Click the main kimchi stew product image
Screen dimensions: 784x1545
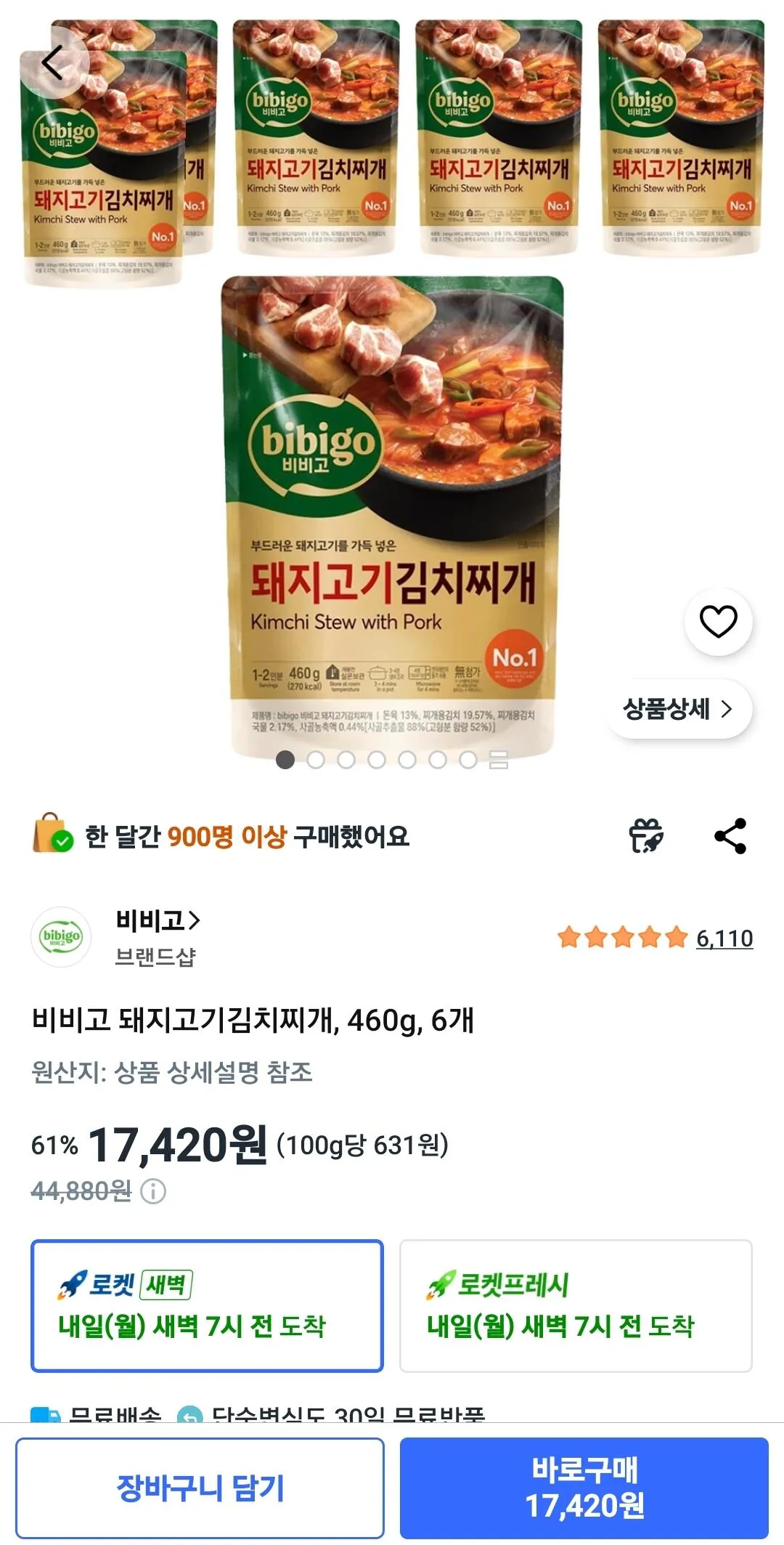click(x=392, y=508)
